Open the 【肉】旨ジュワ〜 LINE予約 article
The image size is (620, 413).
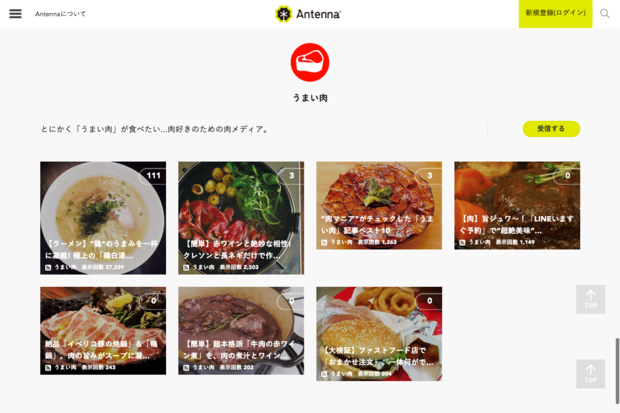point(517,205)
